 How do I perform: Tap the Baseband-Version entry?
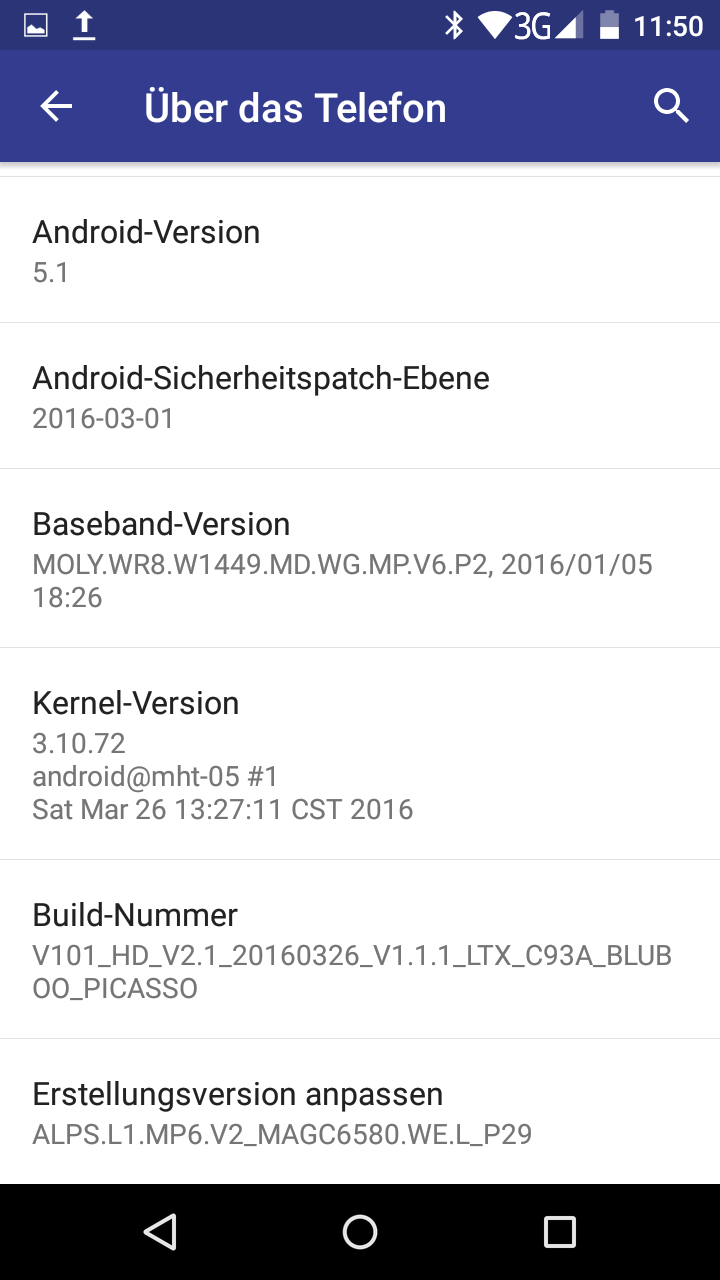click(x=360, y=558)
